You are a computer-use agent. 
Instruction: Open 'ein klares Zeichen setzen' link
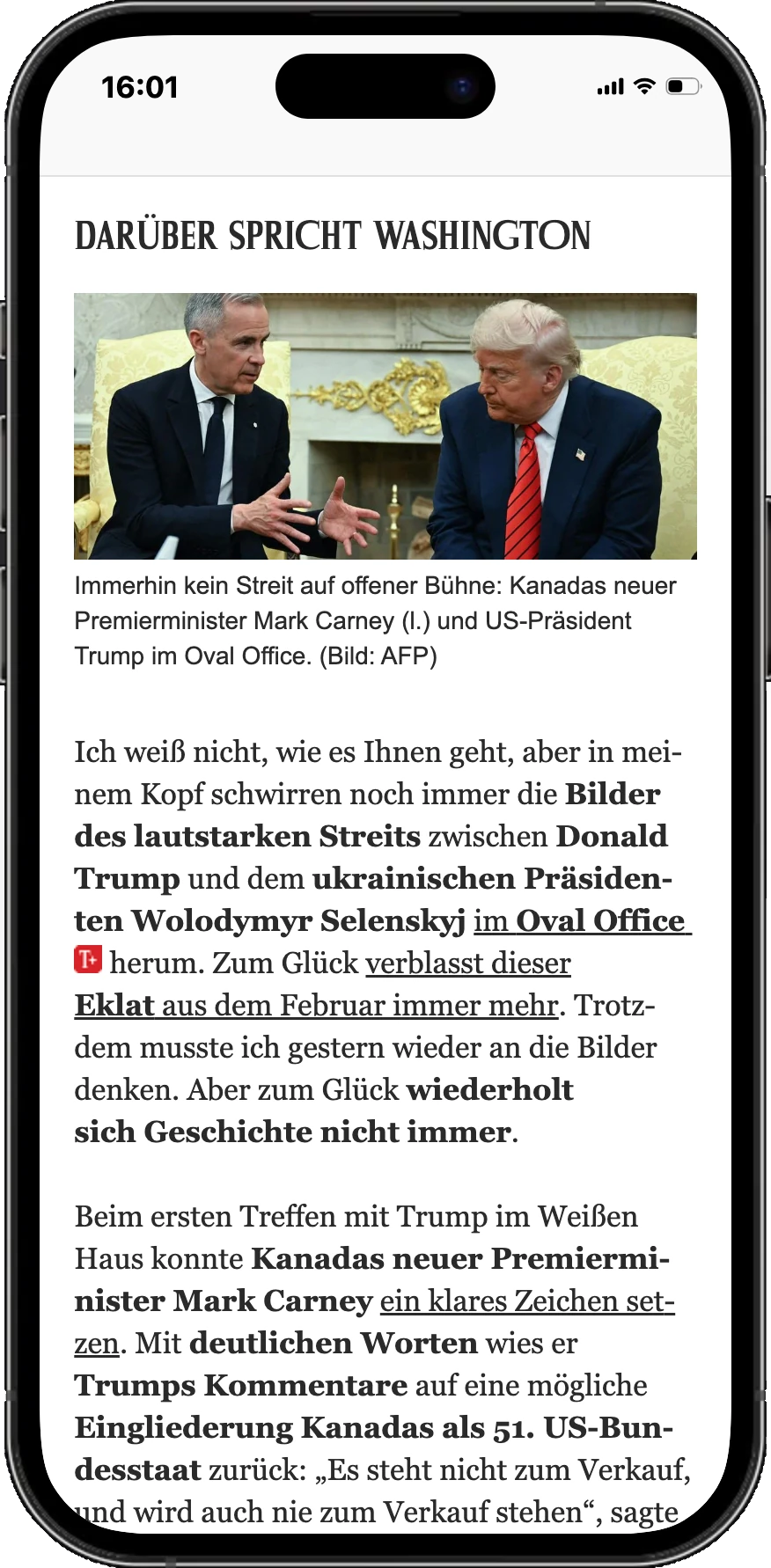[526, 1301]
